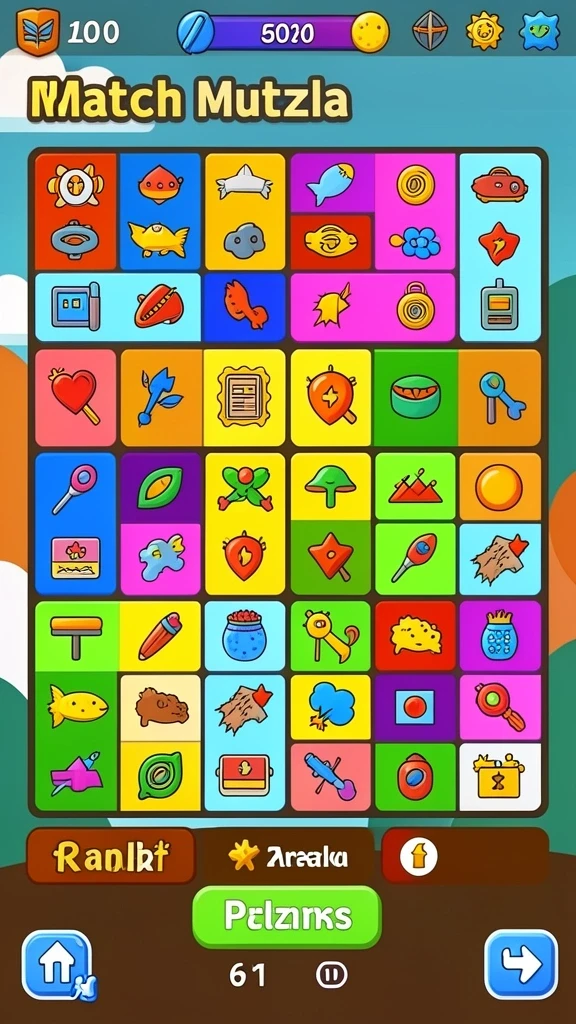Tap the yellow sun icon in the top bar

pyautogui.click(x=485, y=31)
